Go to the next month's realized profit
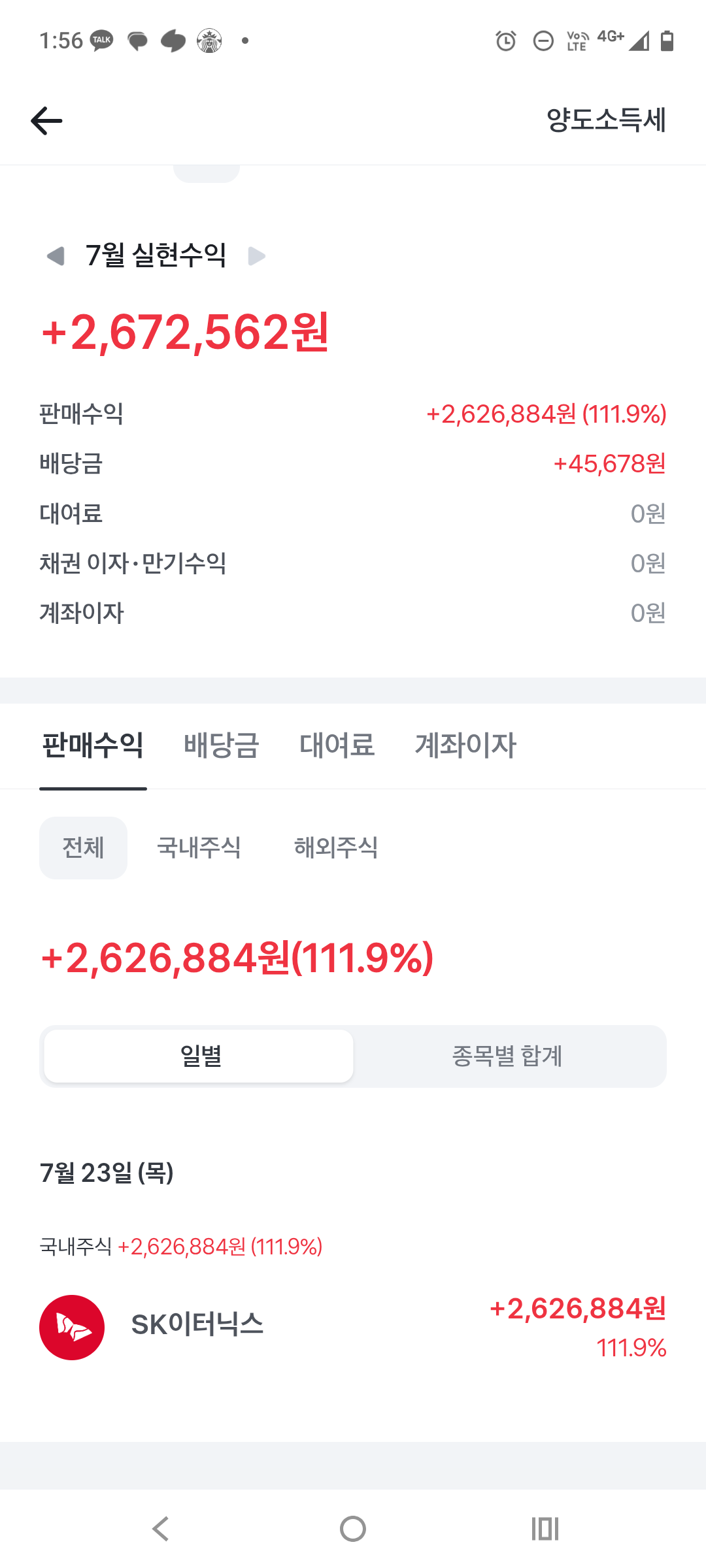The height and width of the screenshot is (1568, 706). pos(257,256)
